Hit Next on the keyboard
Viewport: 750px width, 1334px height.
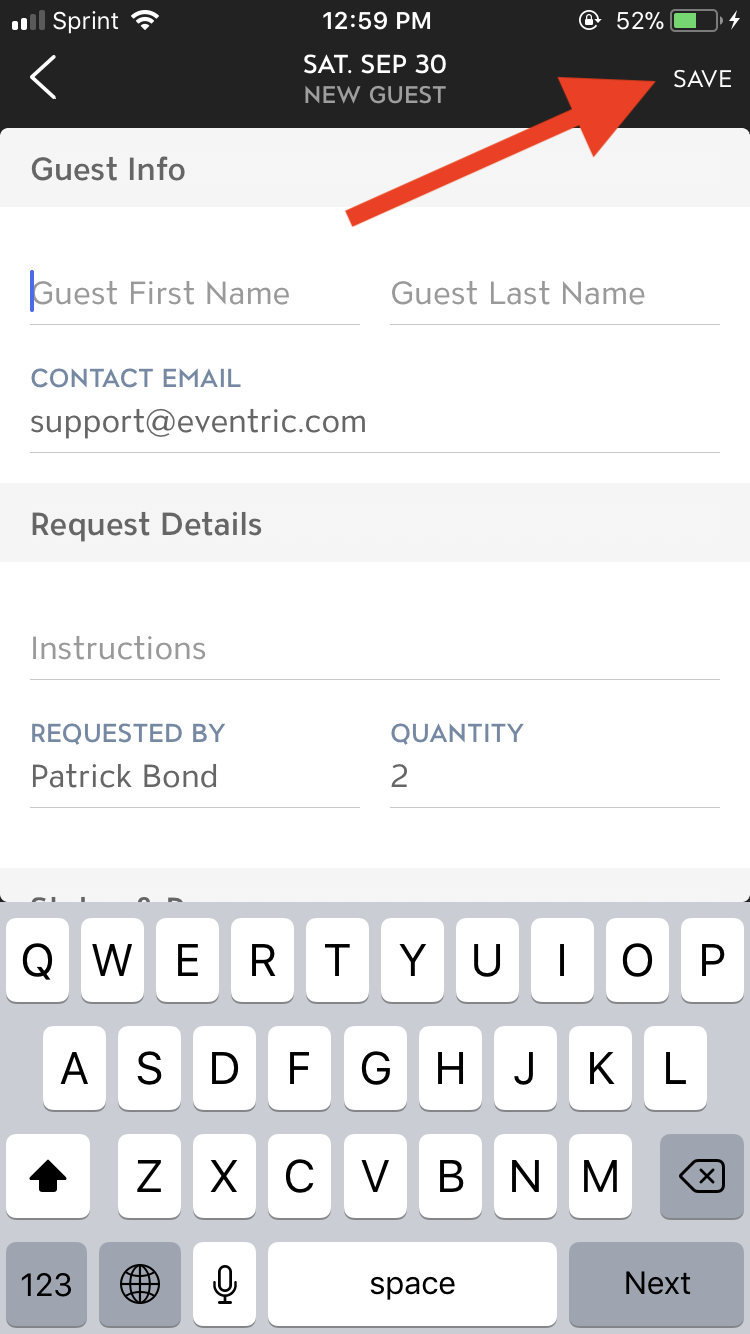click(x=657, y=1284)
